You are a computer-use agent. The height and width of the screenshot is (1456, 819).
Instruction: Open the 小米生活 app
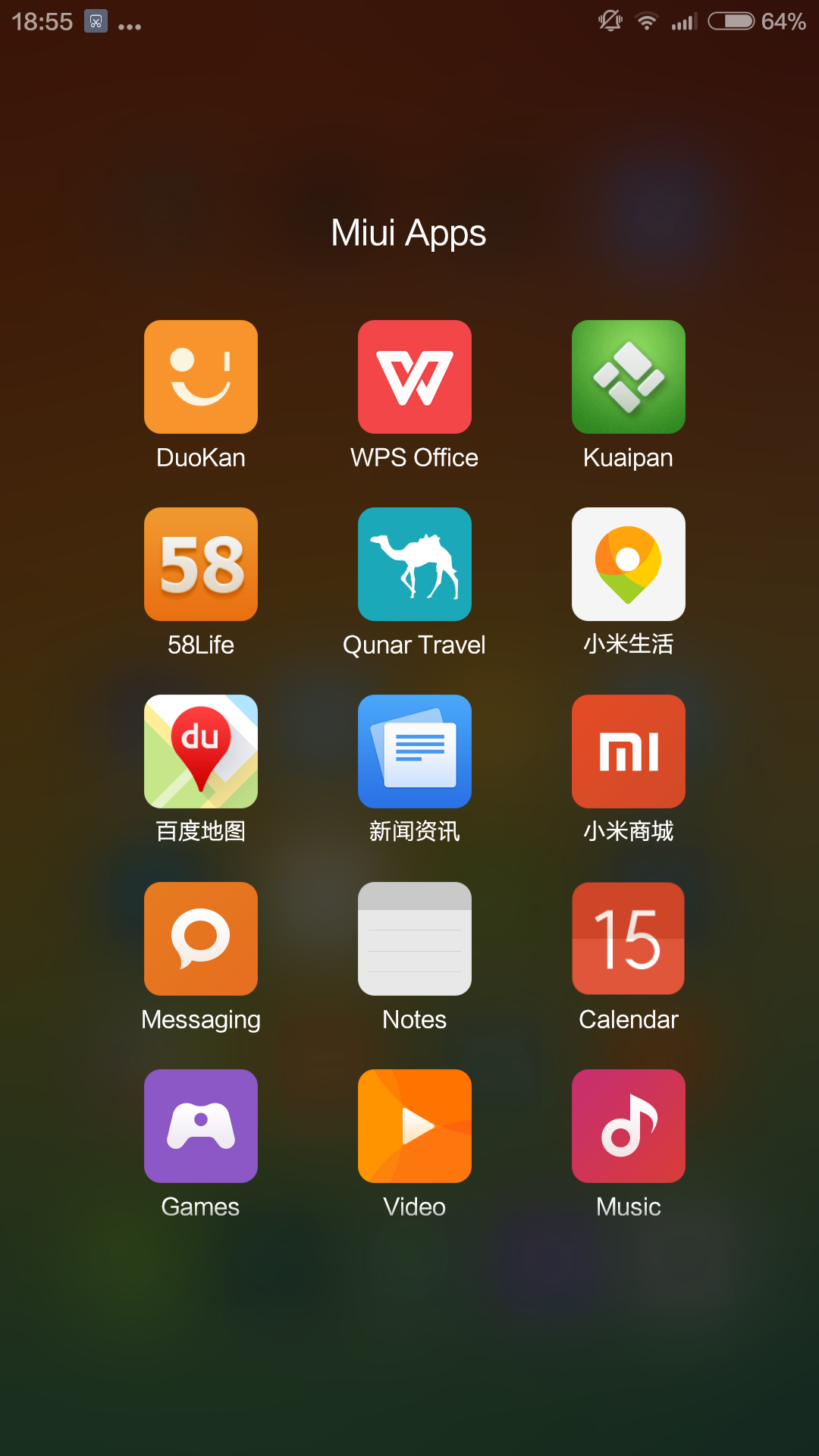[x=629, y=564]
